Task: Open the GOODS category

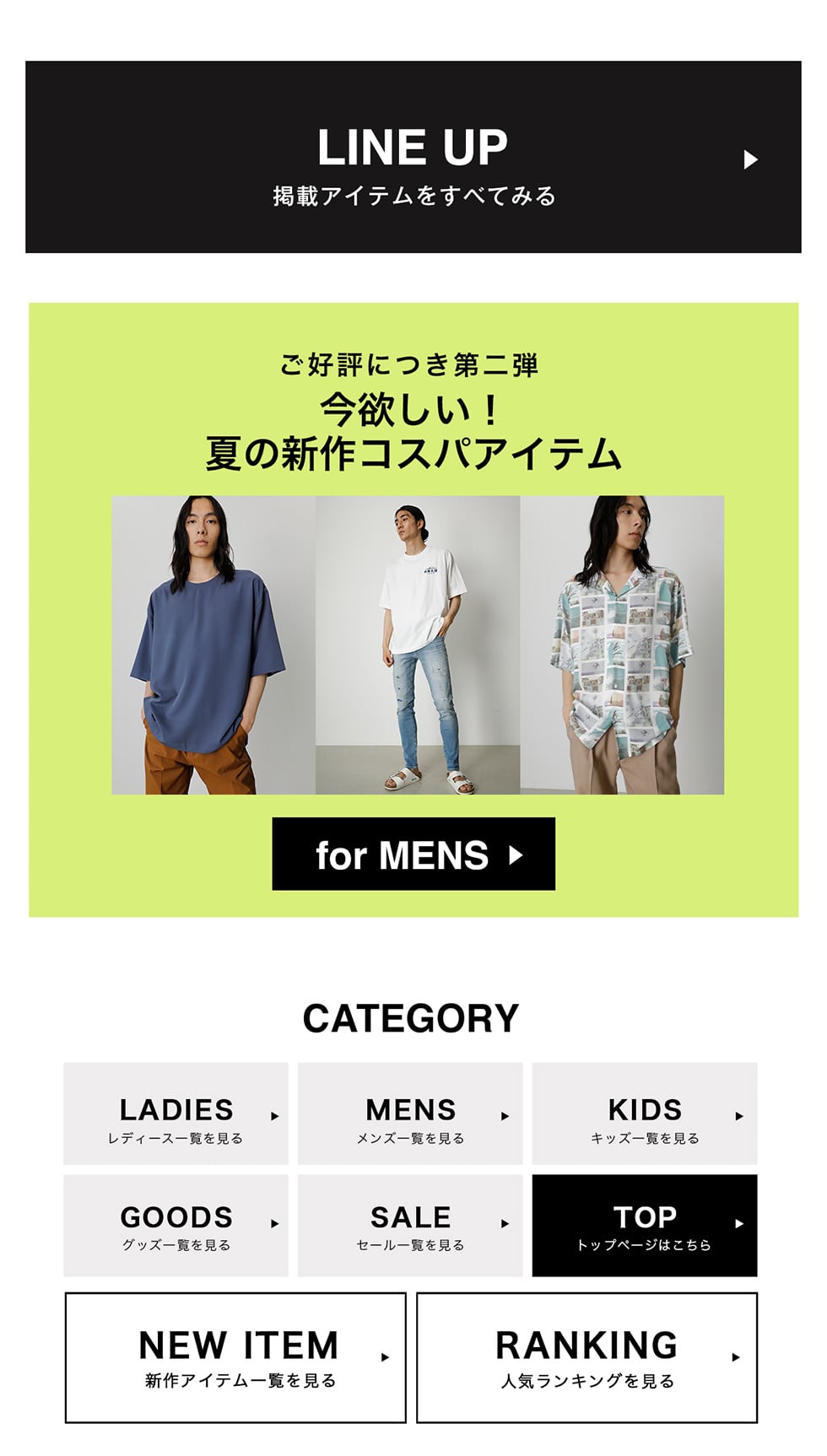Action: [176, 1225]
